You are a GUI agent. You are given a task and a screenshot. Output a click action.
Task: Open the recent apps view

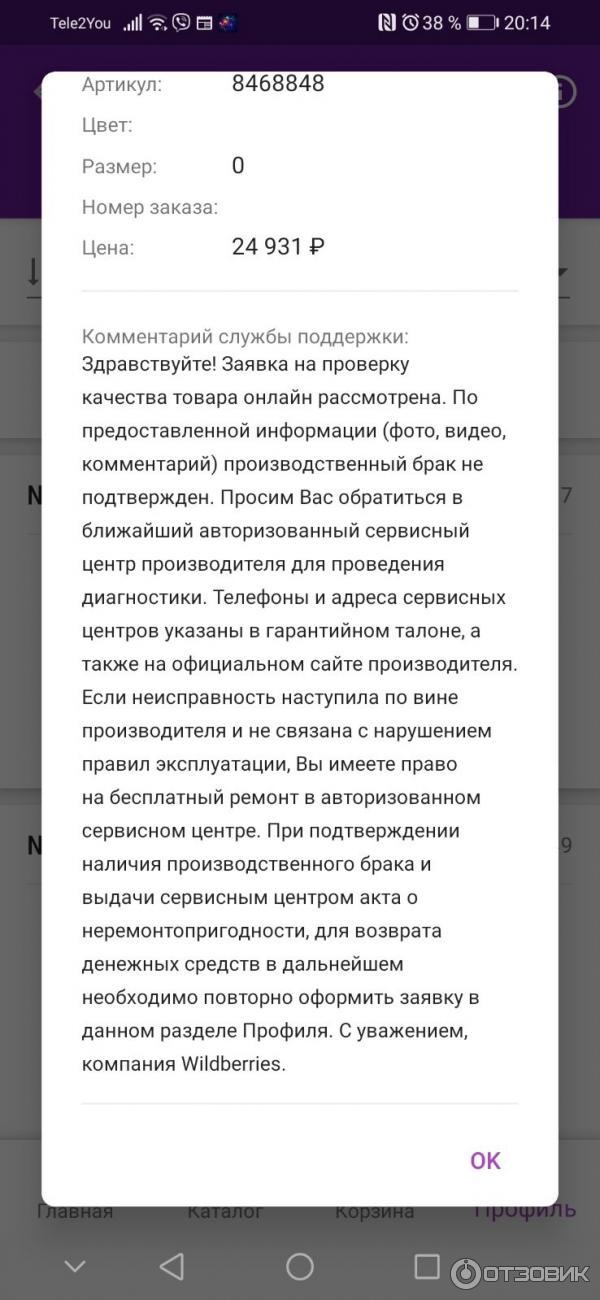tap(427, 1267)
